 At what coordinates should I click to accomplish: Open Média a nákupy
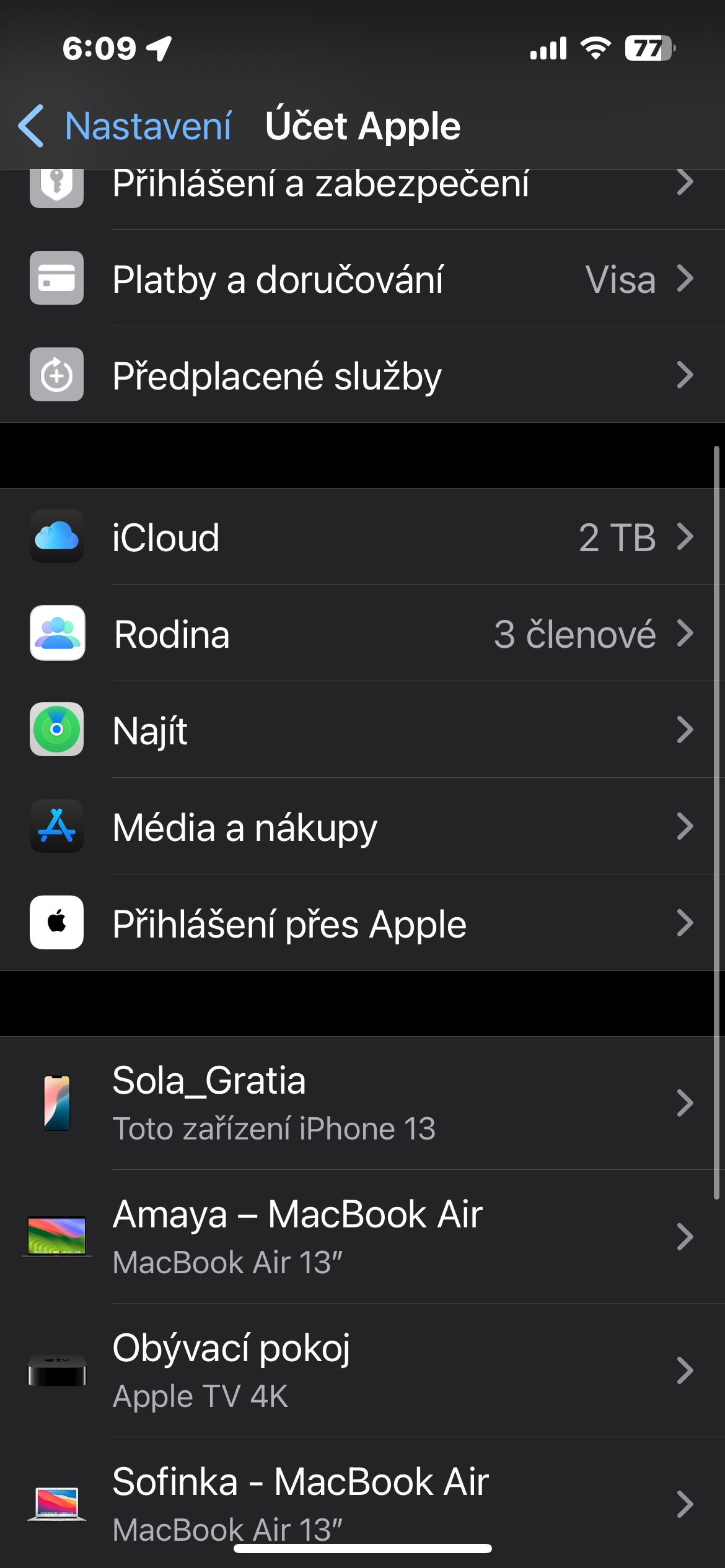pyautogui.click(x=362, y=826)
